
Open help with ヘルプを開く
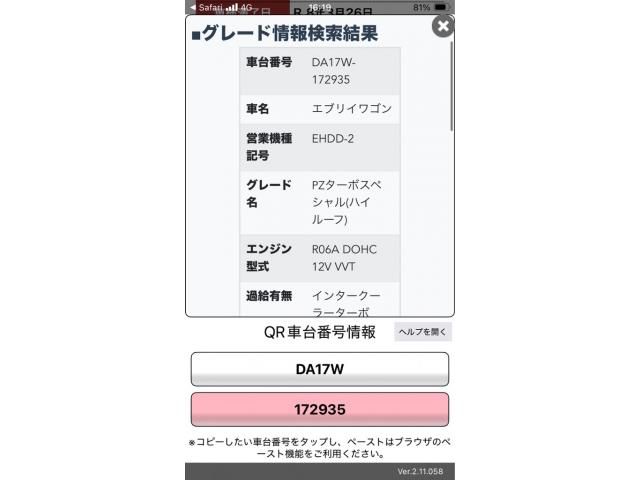(422, 332)
